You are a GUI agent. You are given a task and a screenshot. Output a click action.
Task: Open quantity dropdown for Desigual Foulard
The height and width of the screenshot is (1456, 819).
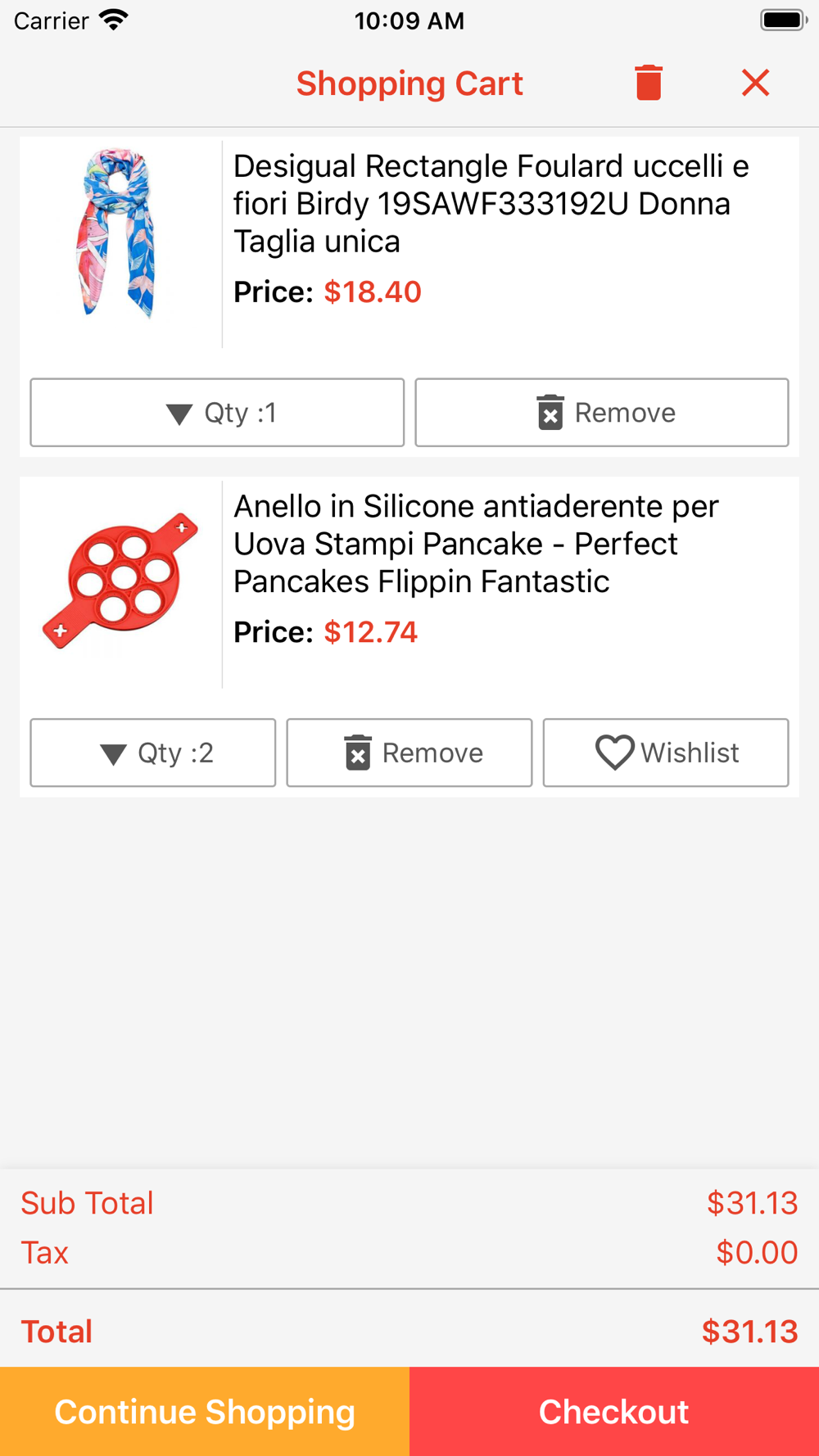217,413
